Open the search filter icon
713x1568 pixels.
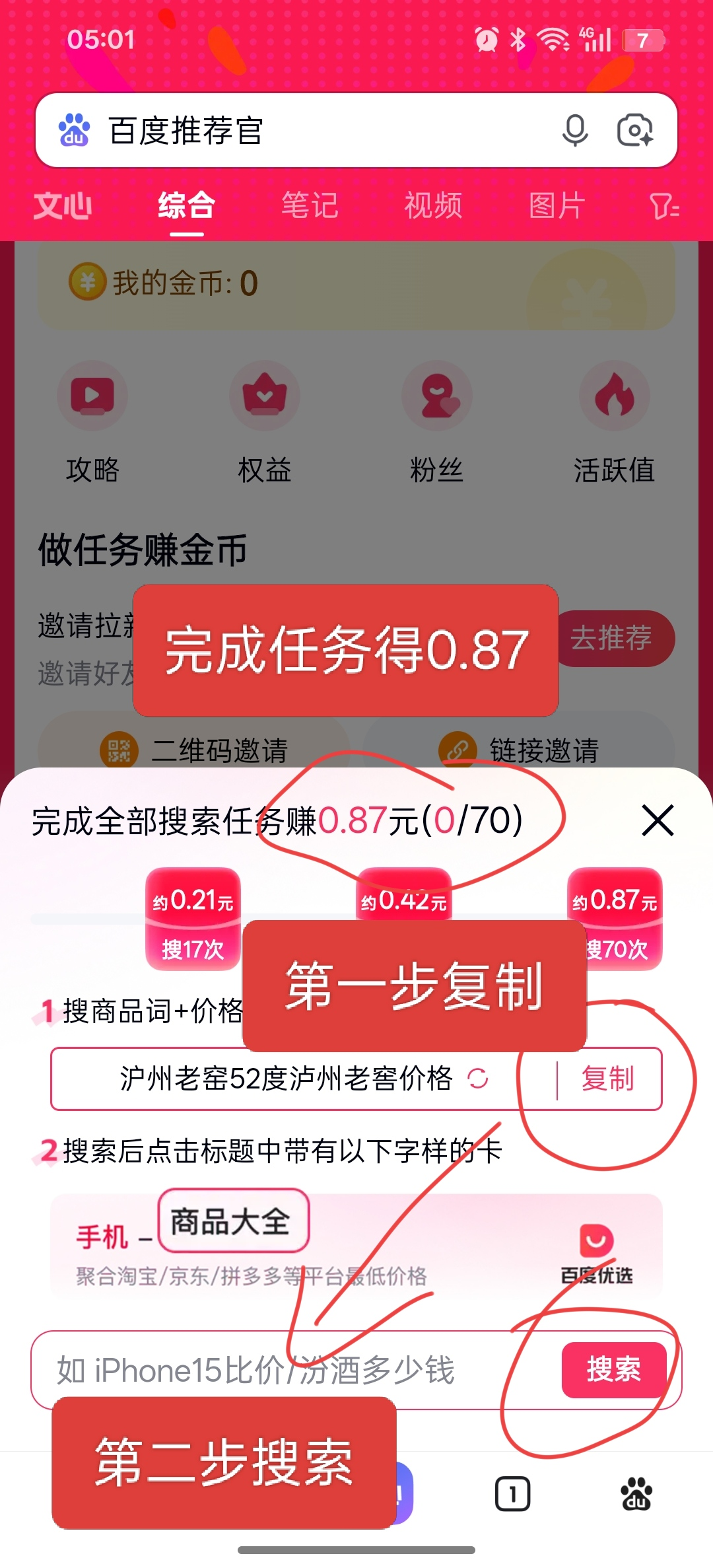[x=663, y=207]
